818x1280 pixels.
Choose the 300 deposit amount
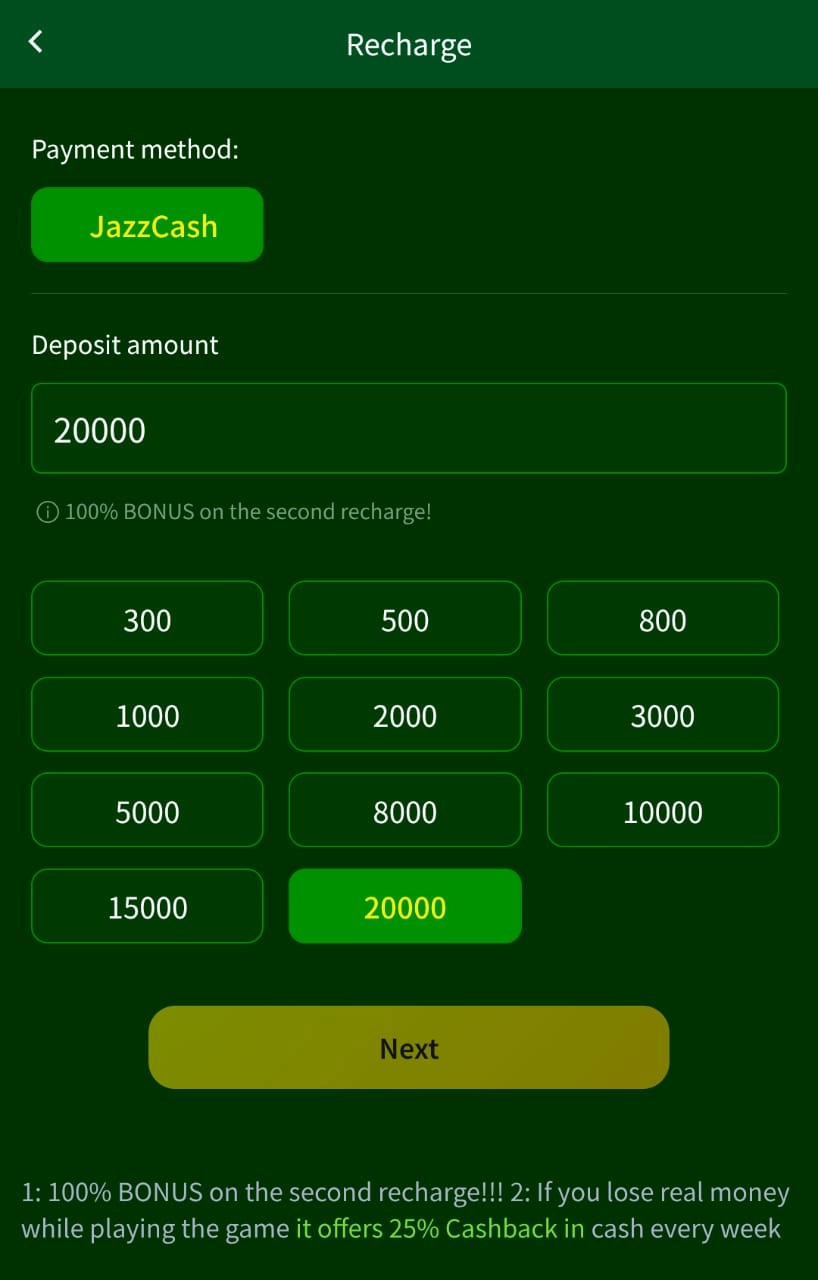click(x=147, y=619)
